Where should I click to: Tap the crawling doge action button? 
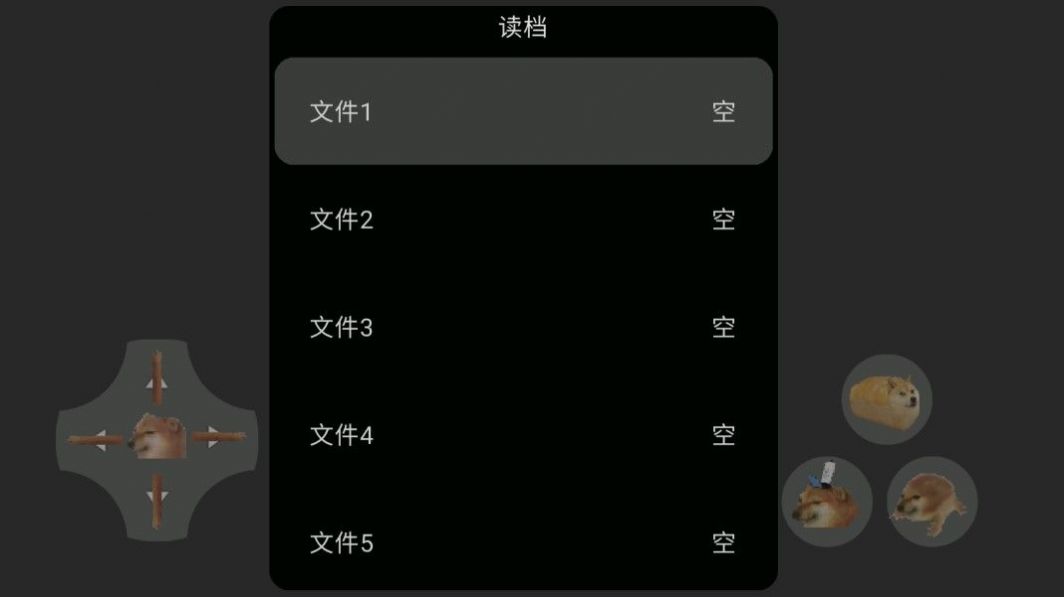[932, 501]
